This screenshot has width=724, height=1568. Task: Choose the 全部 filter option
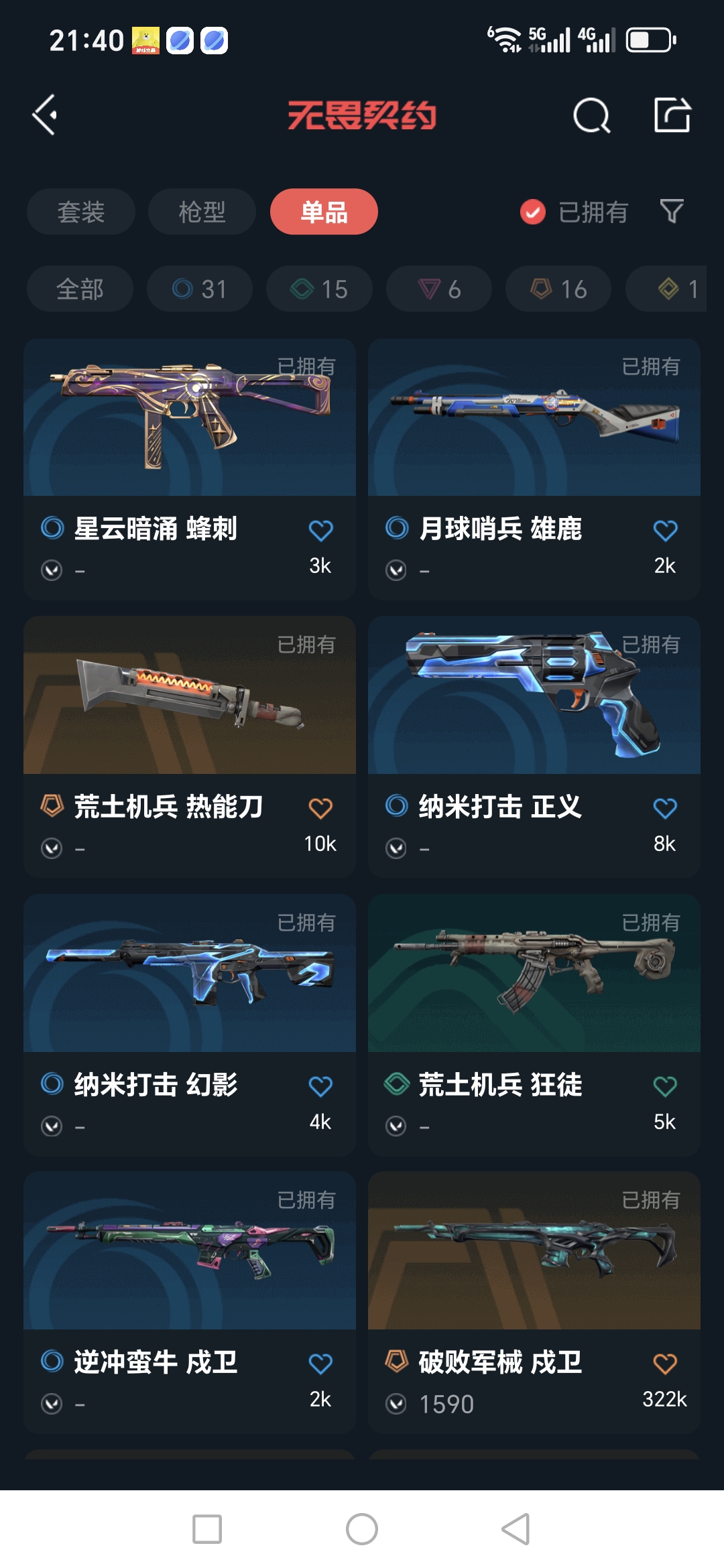tap(80, 289)
